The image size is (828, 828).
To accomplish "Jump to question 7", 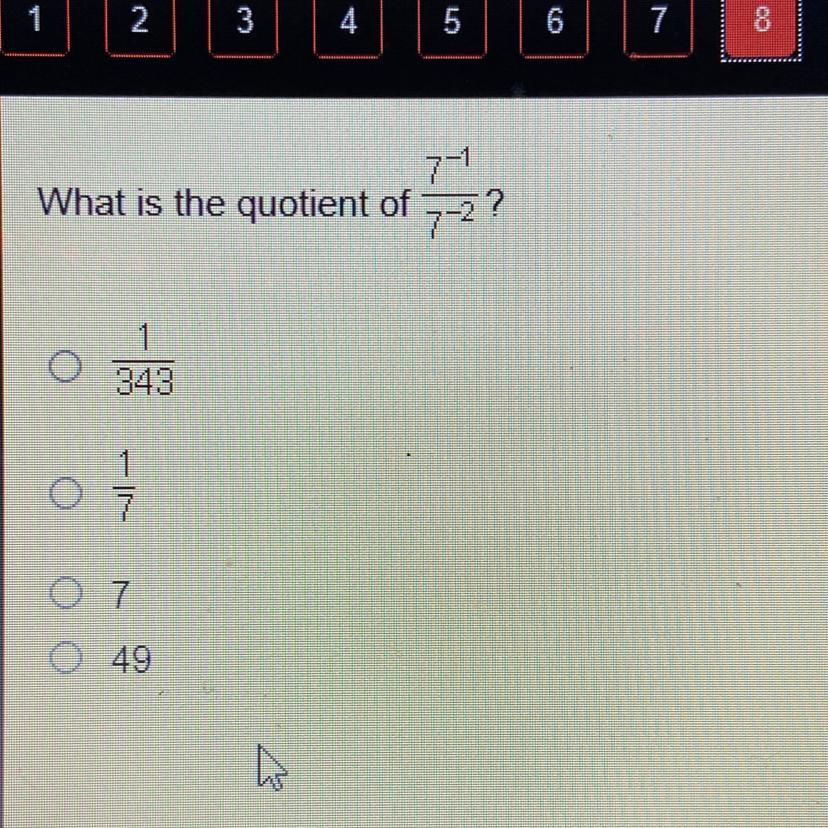I will click(658, 24).
